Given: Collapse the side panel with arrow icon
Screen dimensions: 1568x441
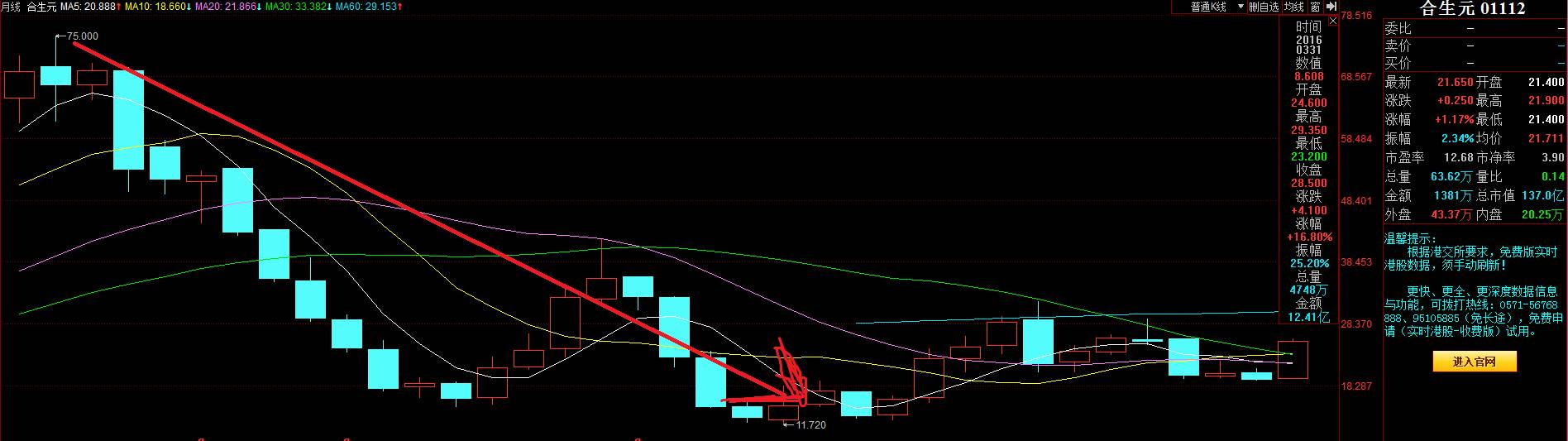Looking at the screenshot, I should pos(1331,7).
